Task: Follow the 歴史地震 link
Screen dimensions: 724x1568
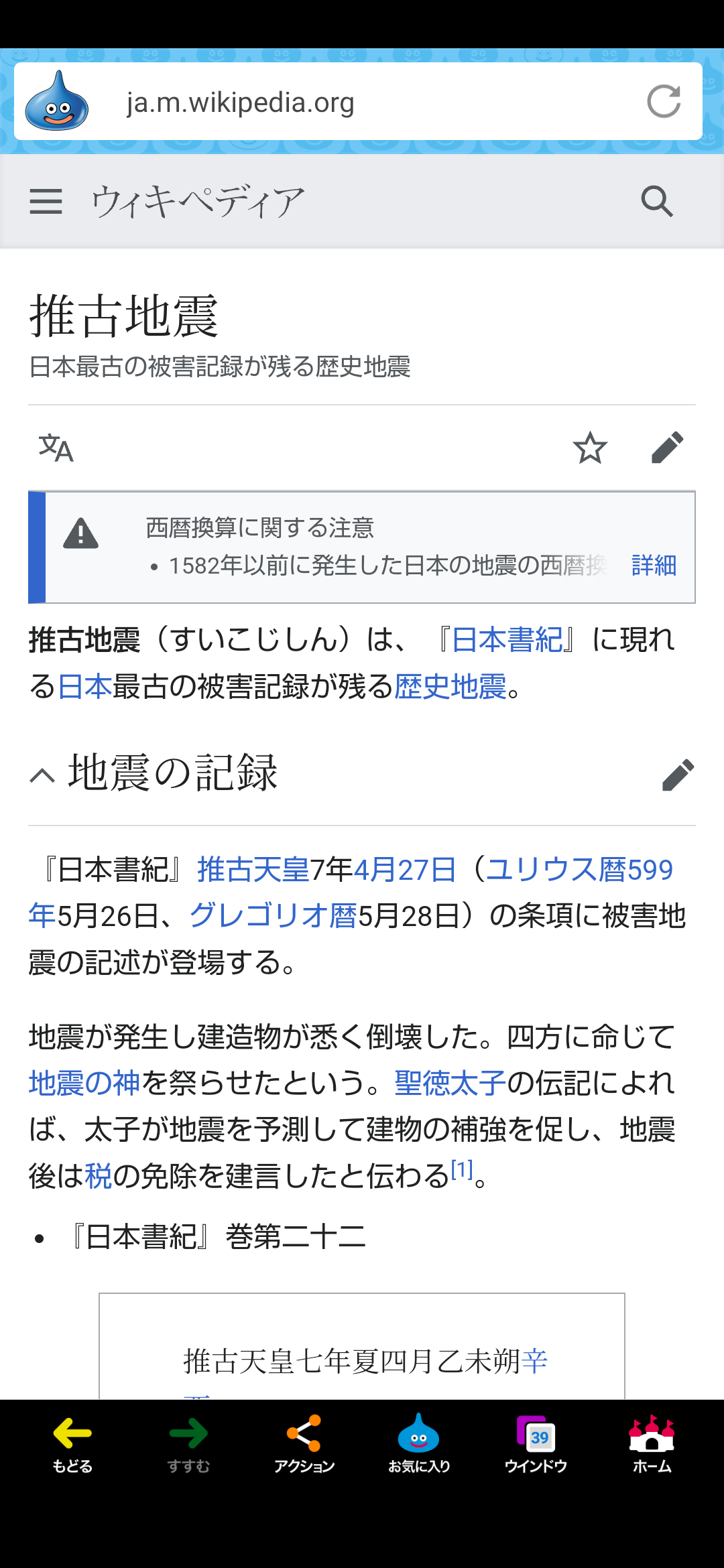Action: tap(450, 687)
